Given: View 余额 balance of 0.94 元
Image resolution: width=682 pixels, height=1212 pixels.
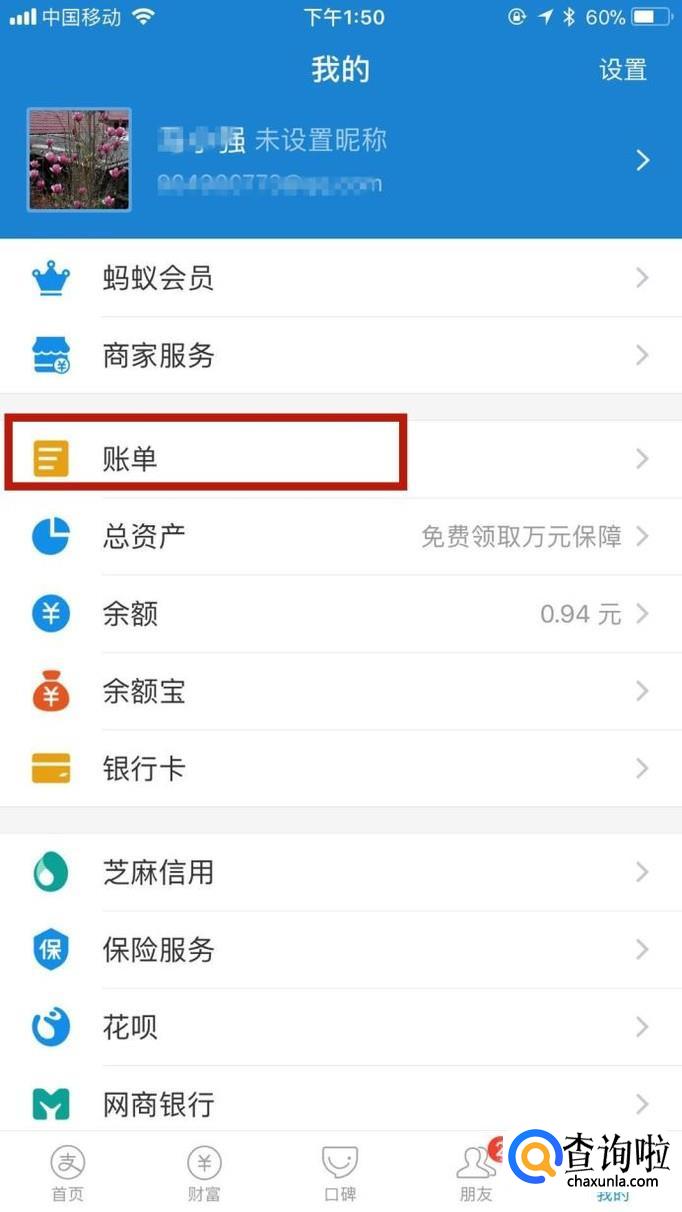Looking at the screenshot, I should 340,614.
